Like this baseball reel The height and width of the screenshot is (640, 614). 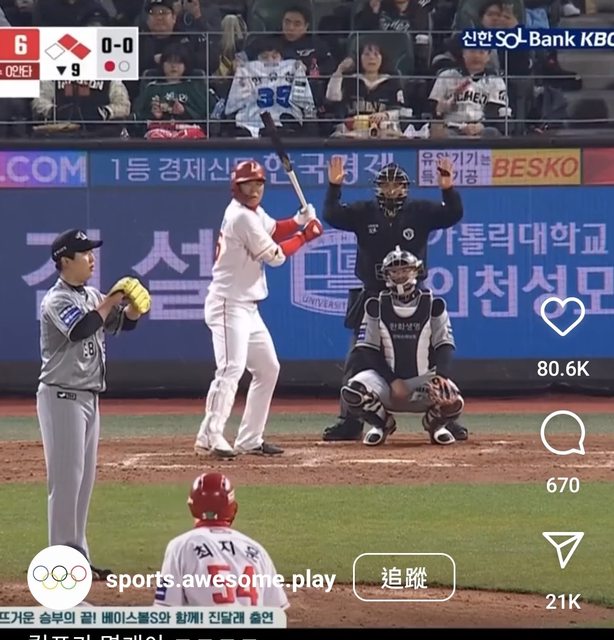pos(562,316)
